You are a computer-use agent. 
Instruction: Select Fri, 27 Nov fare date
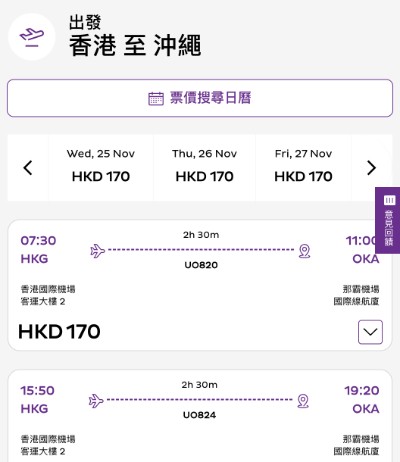point(303,168)
